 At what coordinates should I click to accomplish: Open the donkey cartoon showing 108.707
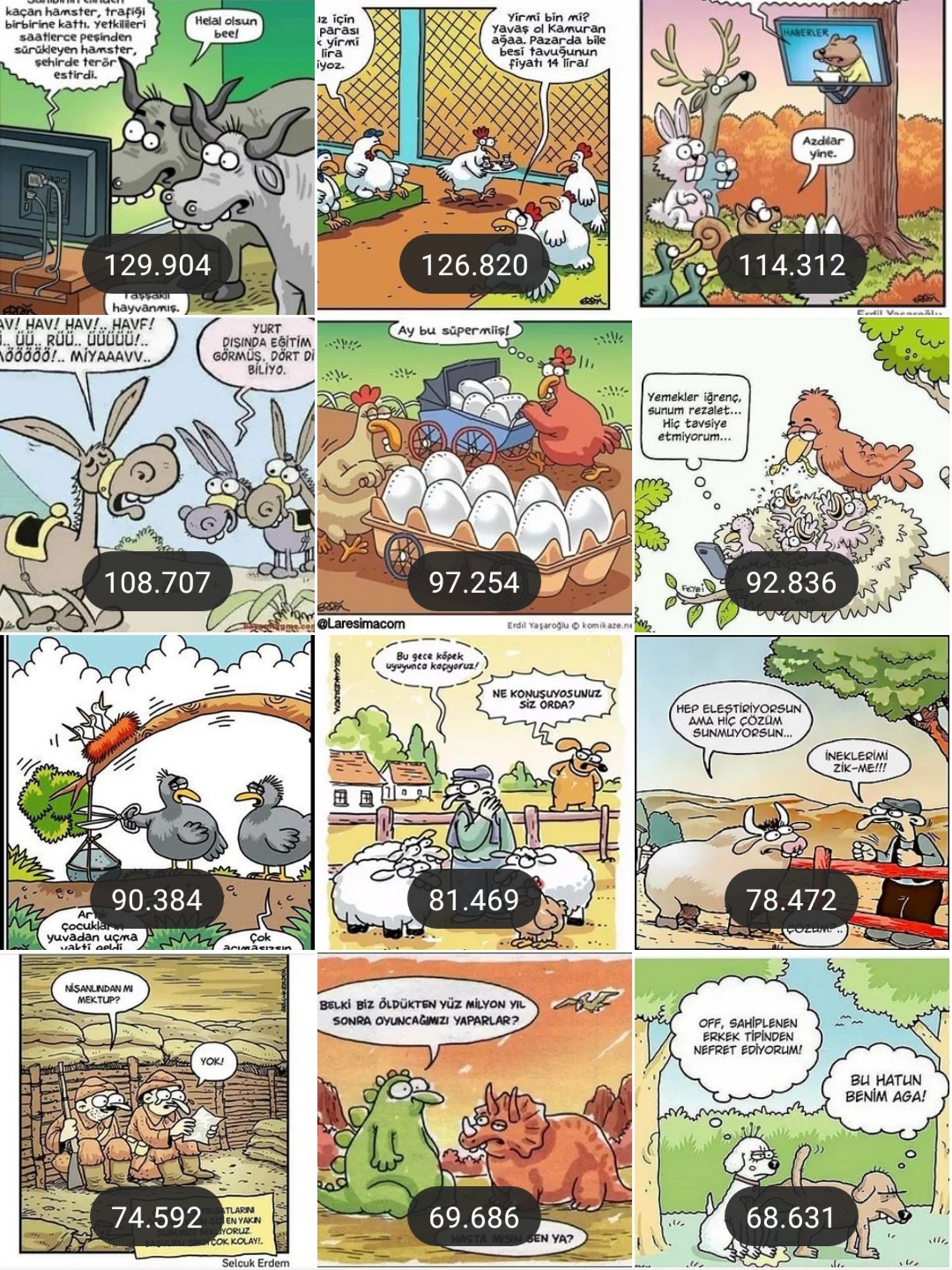coord(157,474)
